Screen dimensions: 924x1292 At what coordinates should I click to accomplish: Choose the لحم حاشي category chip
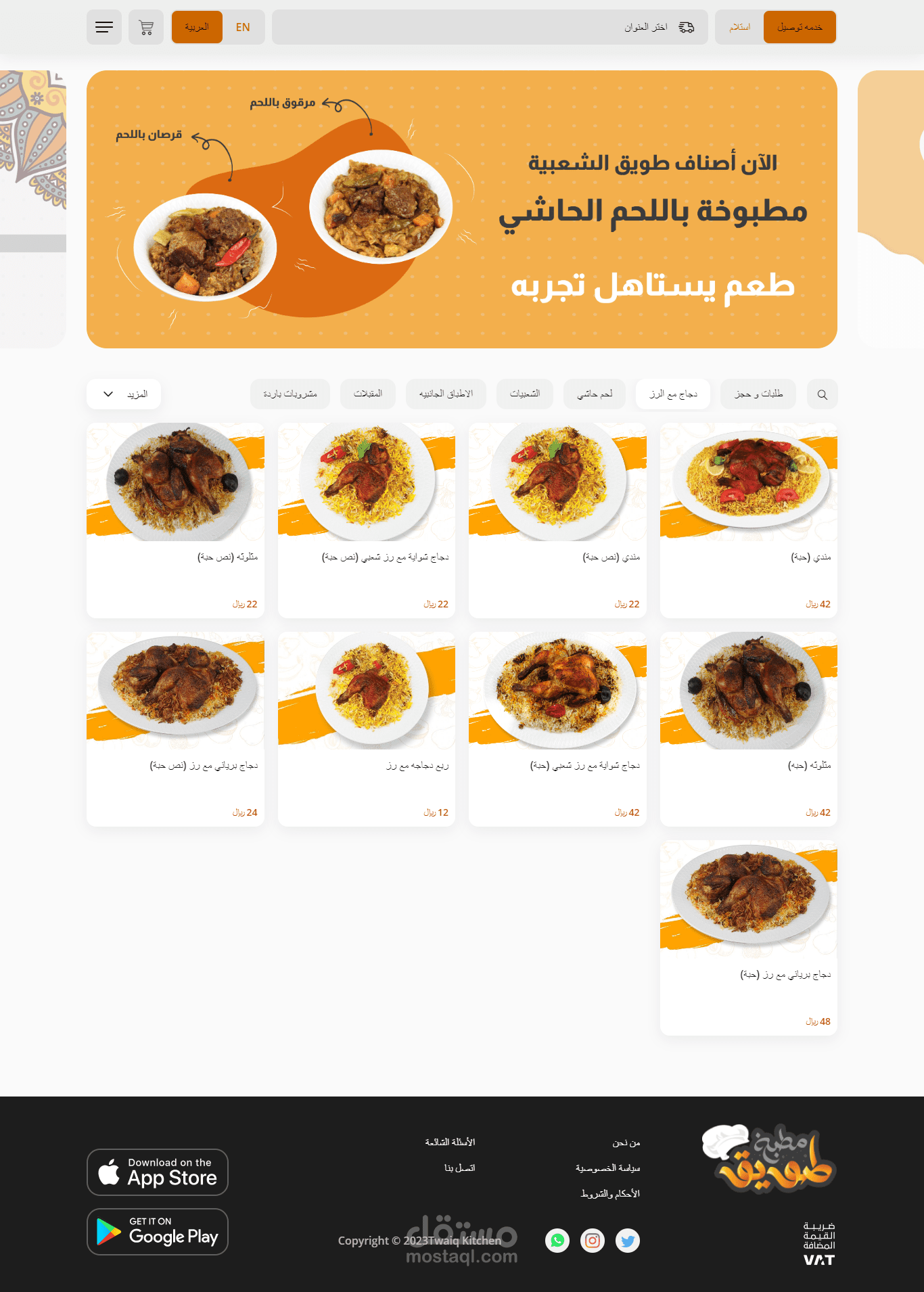click(595, 394)
